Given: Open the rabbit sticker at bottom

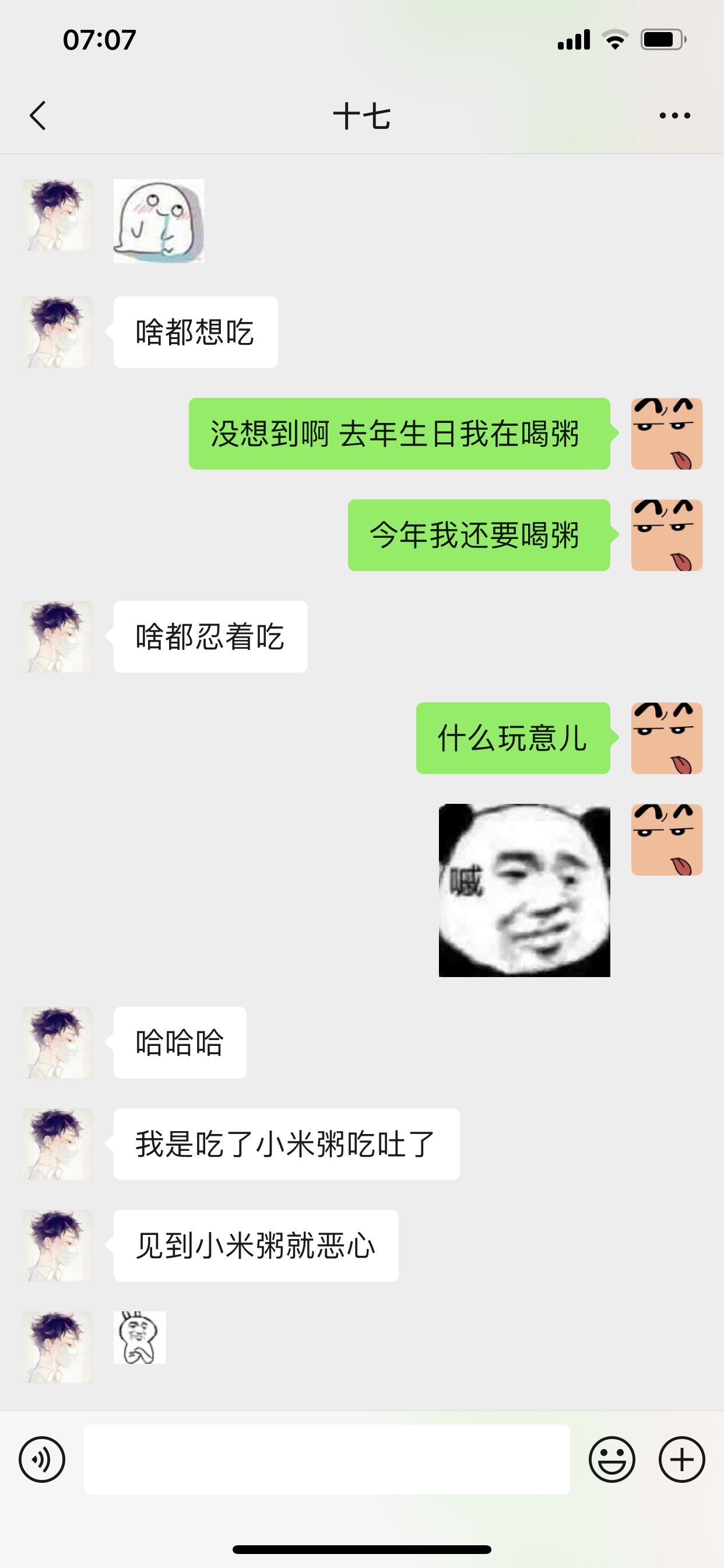Looking at the screenshot, I should click(x=140, y=1338).
